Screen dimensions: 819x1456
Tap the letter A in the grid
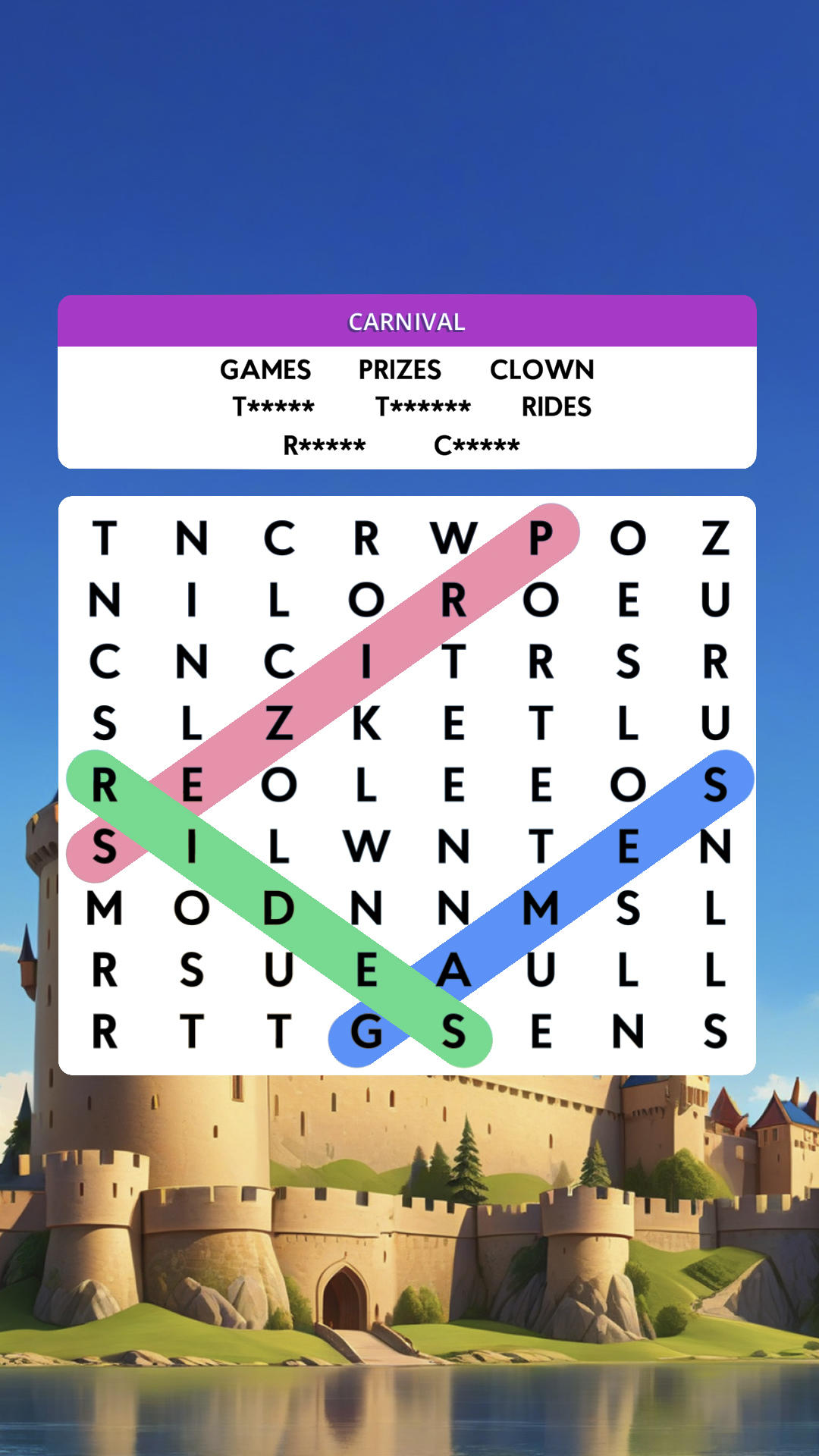[453, 971]
